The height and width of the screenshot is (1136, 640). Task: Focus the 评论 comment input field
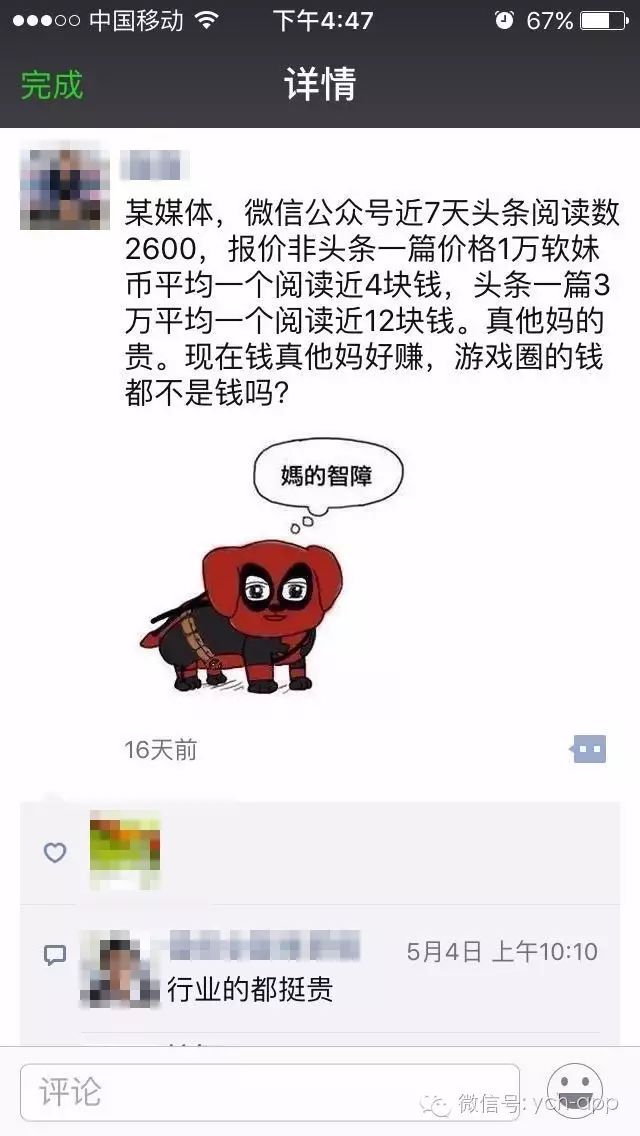coord(270,1092)
